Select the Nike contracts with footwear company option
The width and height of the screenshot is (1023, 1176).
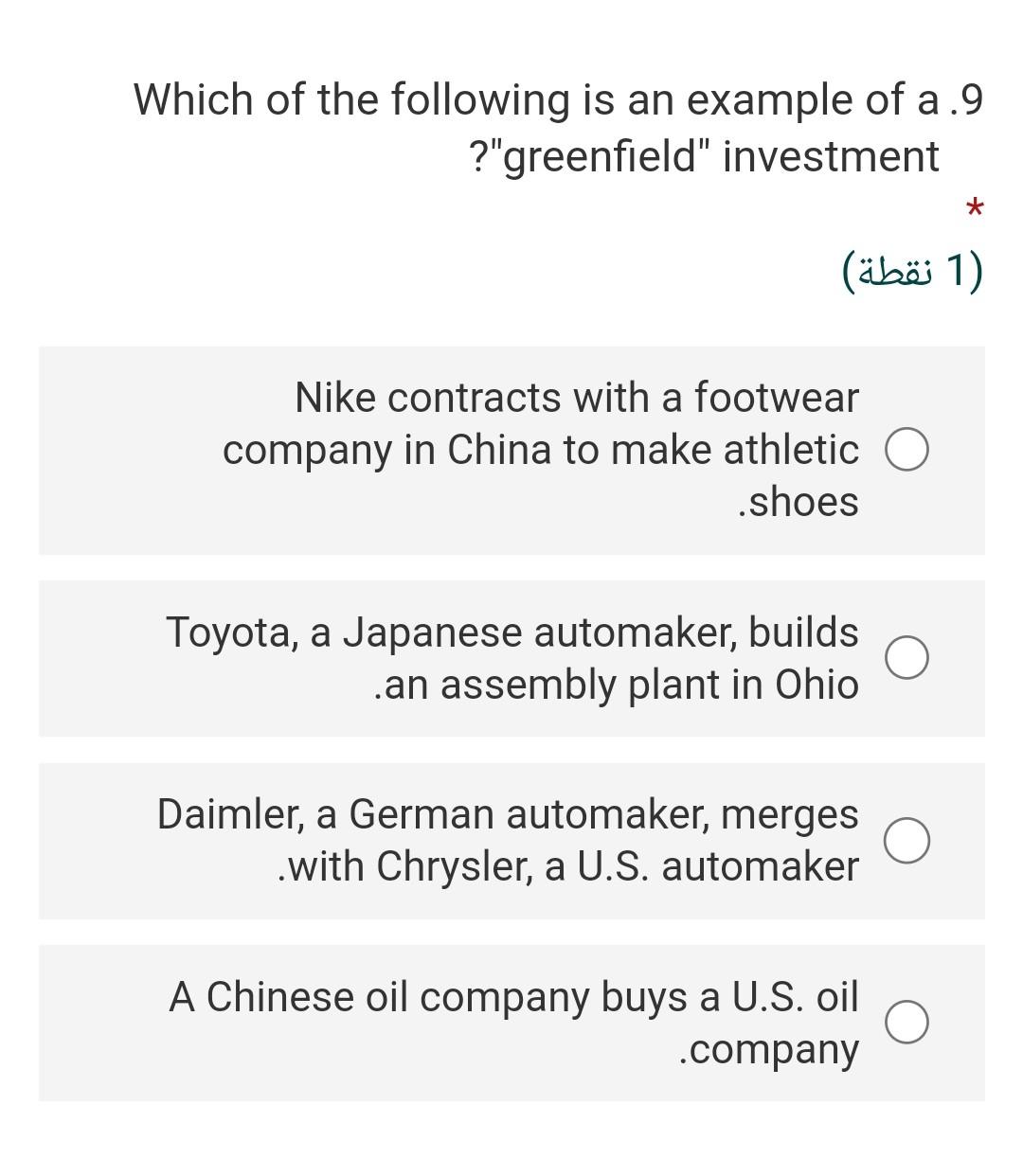[x=906, y=451]
